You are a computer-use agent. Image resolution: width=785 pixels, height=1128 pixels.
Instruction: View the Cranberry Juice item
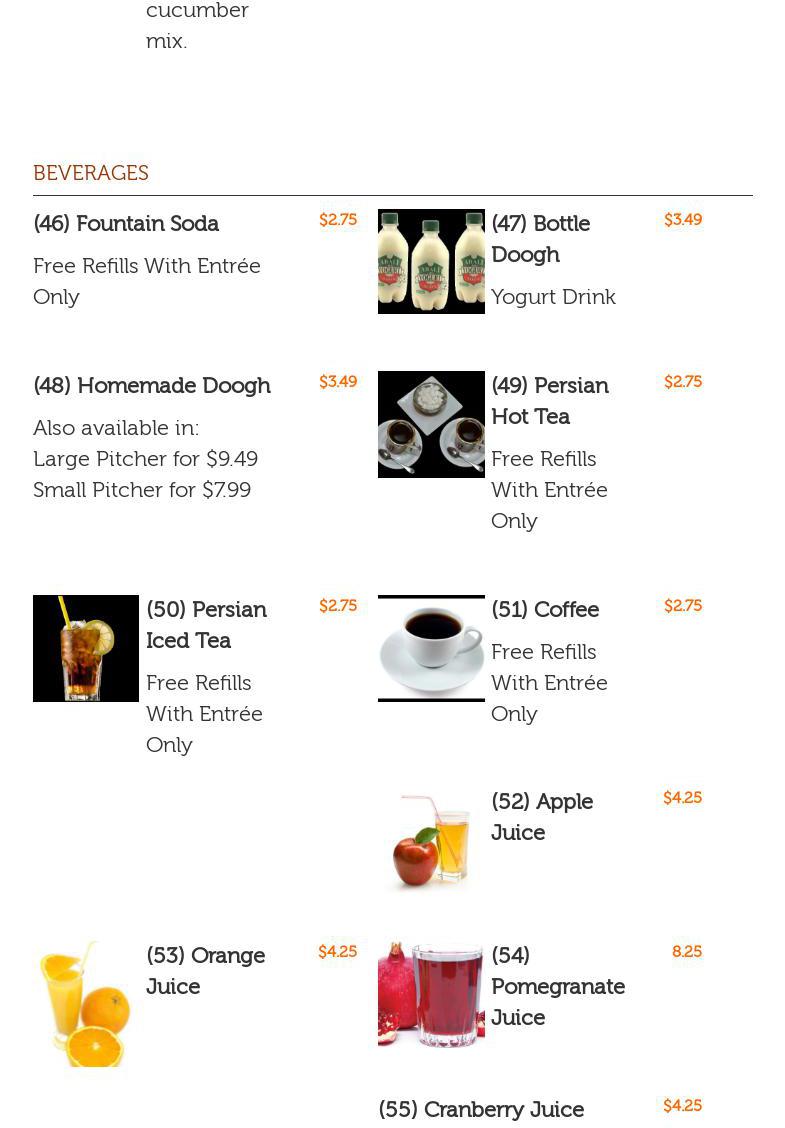[481, 1109]
